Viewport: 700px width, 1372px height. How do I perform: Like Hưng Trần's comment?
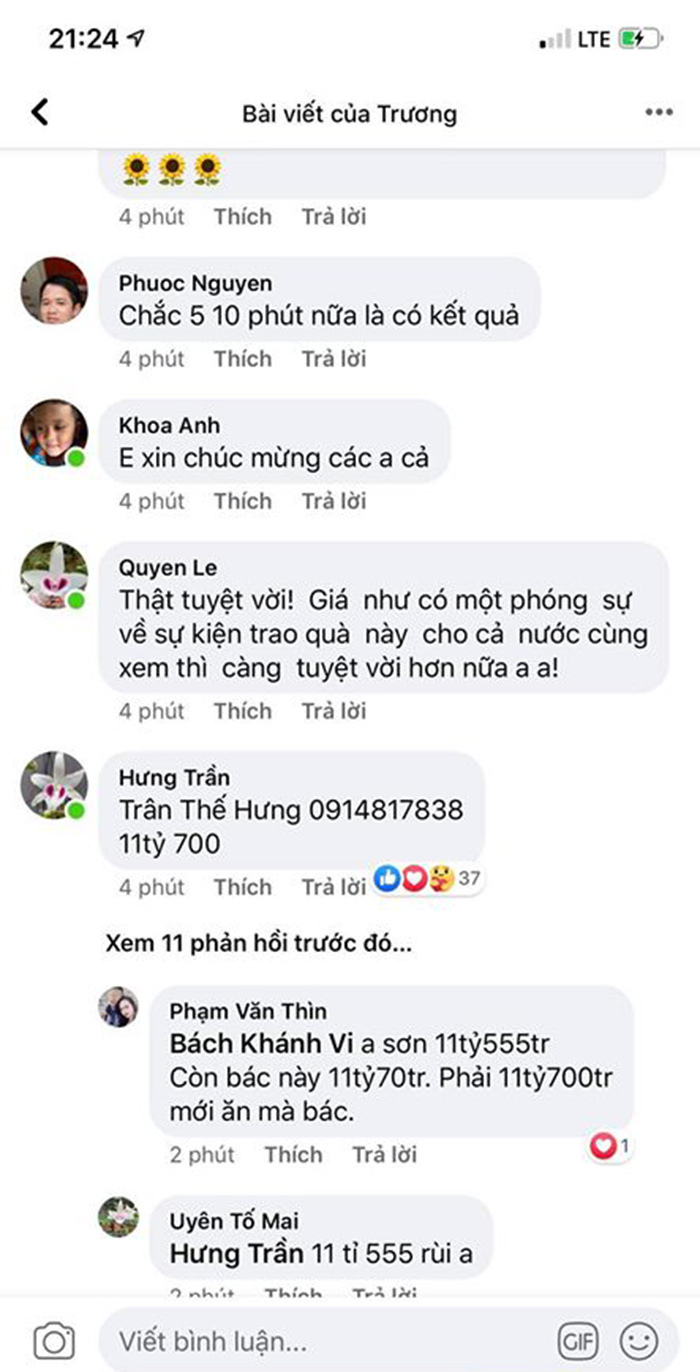(242, 887)
